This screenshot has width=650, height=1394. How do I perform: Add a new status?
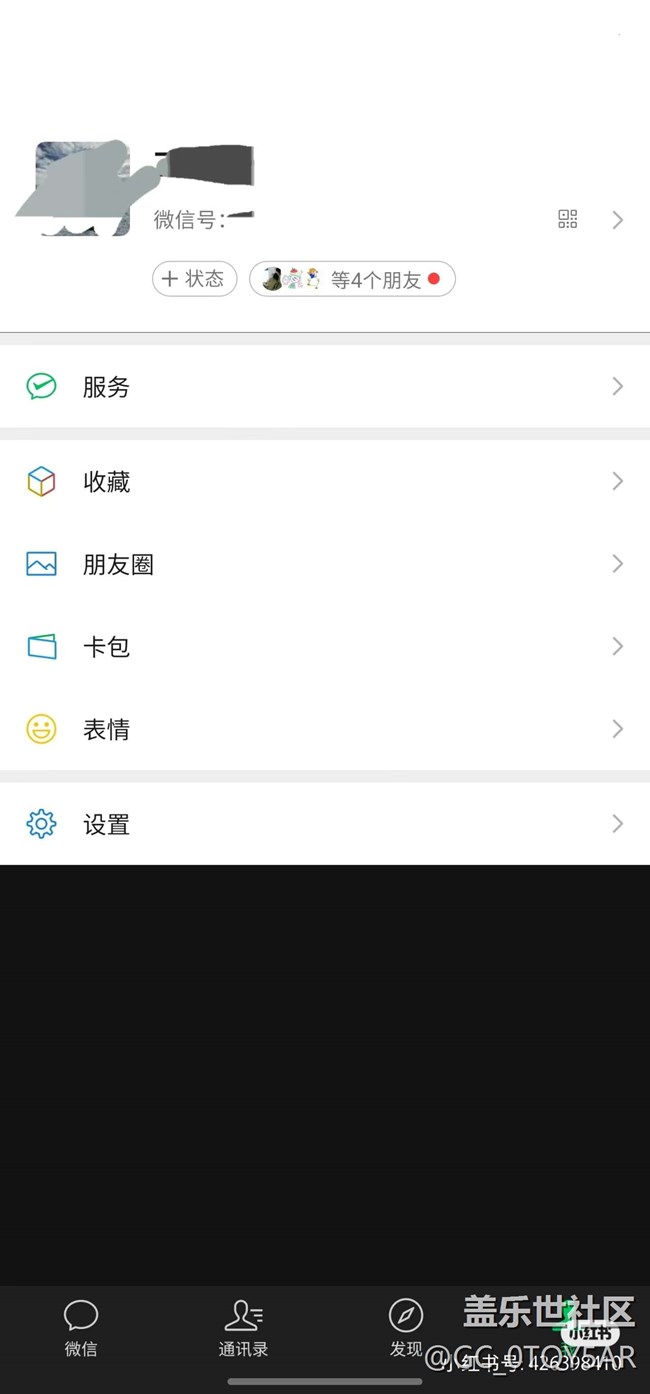[194, 279]
